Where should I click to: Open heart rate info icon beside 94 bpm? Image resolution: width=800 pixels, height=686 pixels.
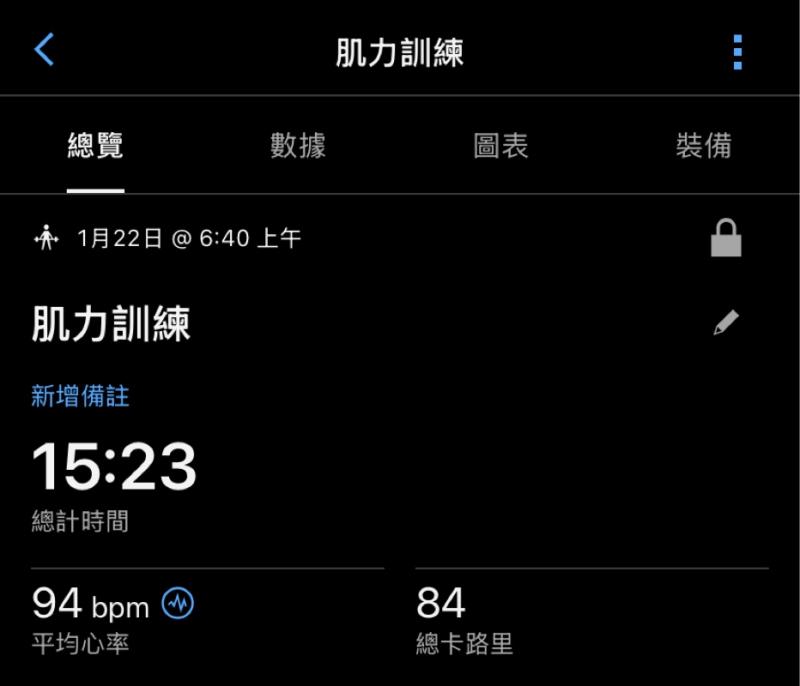178,603
